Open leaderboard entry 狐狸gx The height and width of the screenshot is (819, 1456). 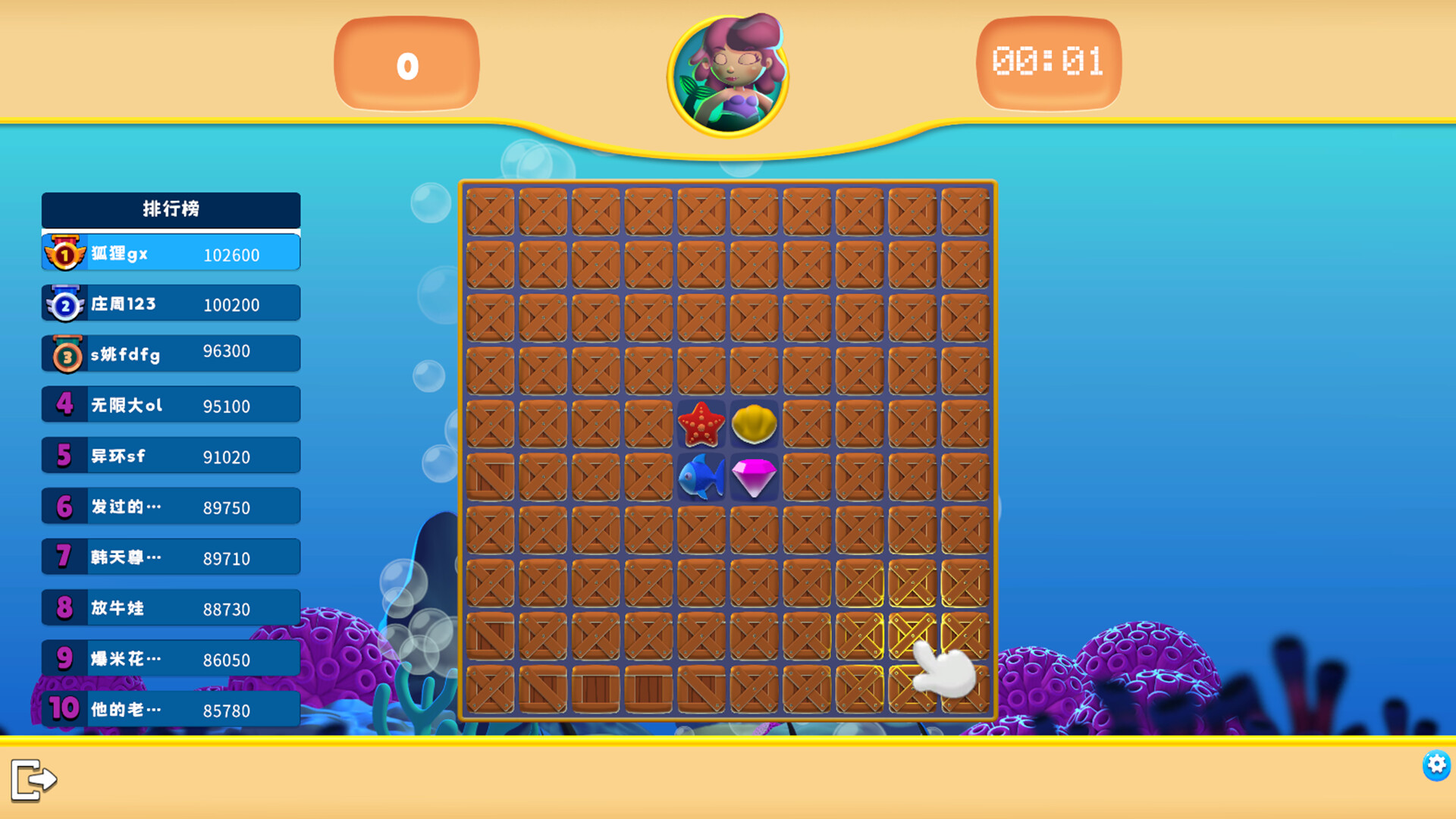(x=171, y=253)
